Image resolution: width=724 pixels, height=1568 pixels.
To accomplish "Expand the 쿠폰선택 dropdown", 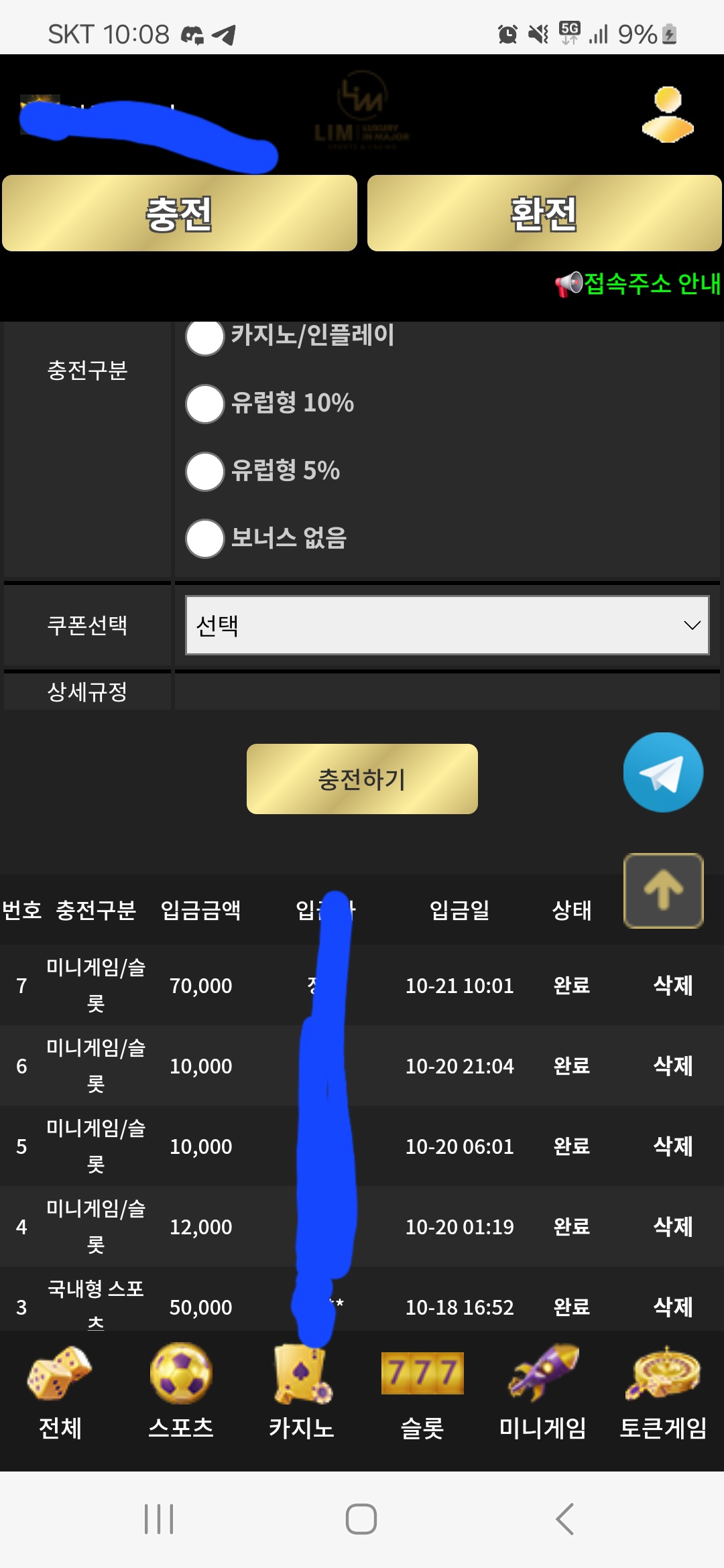I will click(x=447, y=625).
